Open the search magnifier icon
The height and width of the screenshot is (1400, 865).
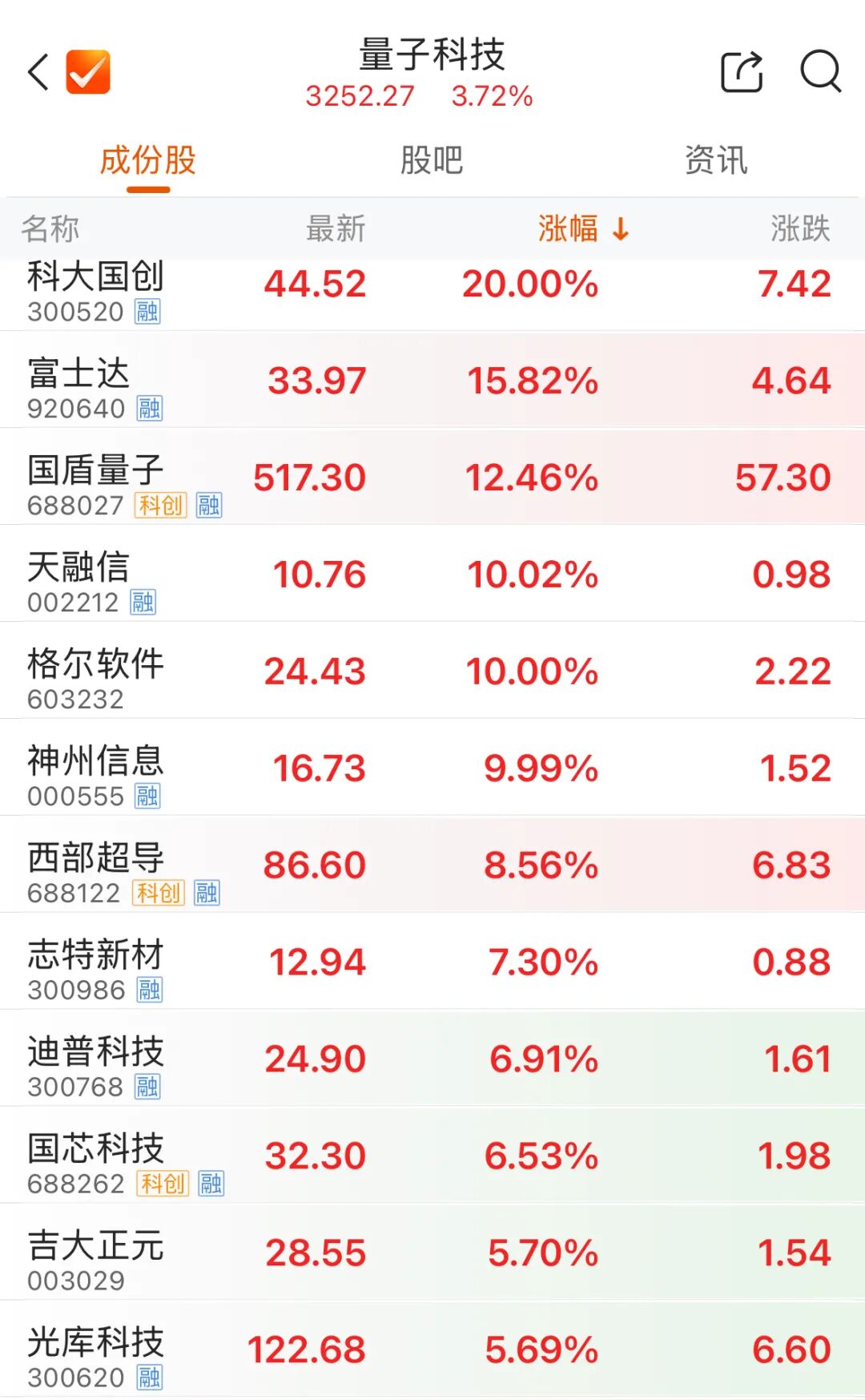820,72
